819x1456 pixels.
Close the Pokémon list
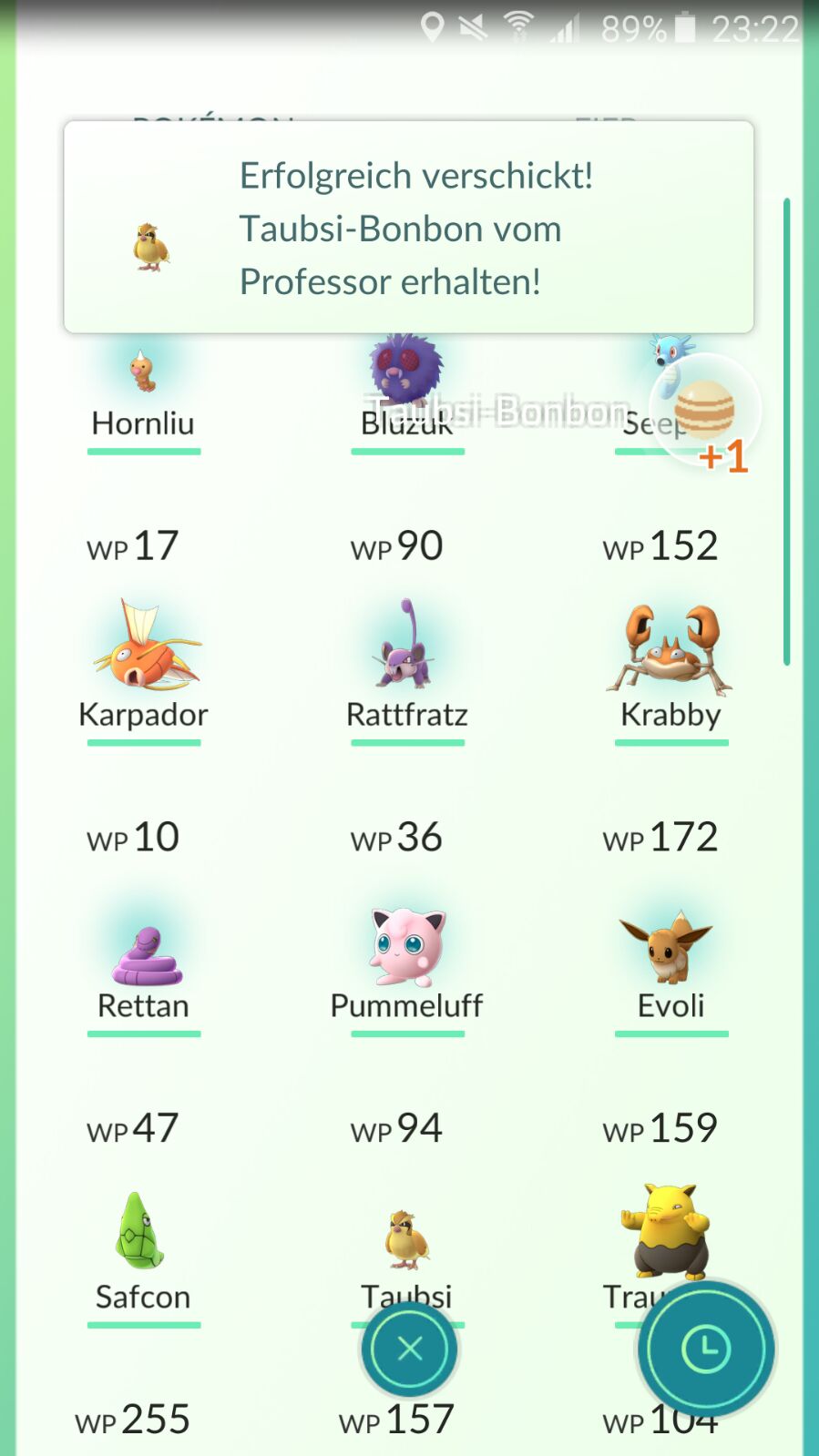point(410,1349)
